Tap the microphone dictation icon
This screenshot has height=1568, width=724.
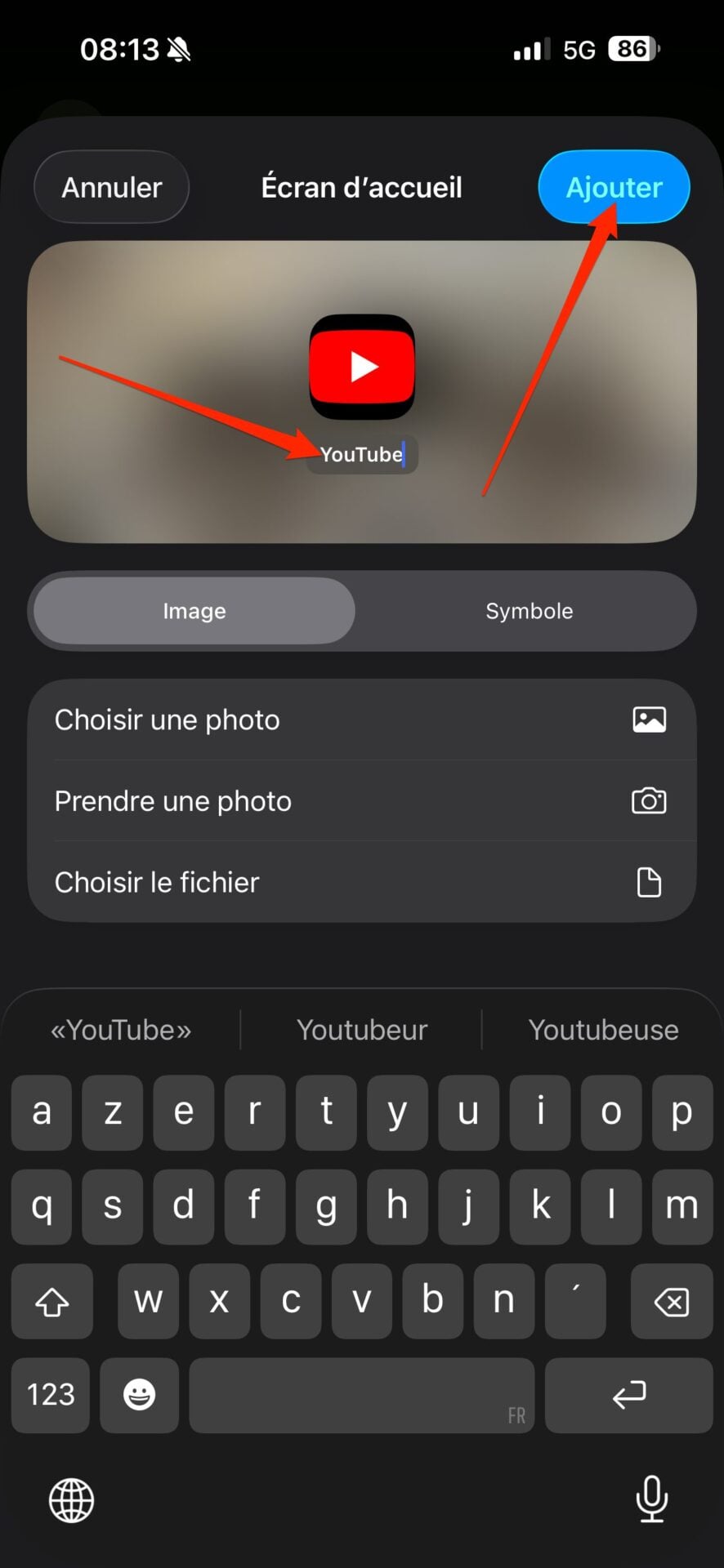[650, 1500]
